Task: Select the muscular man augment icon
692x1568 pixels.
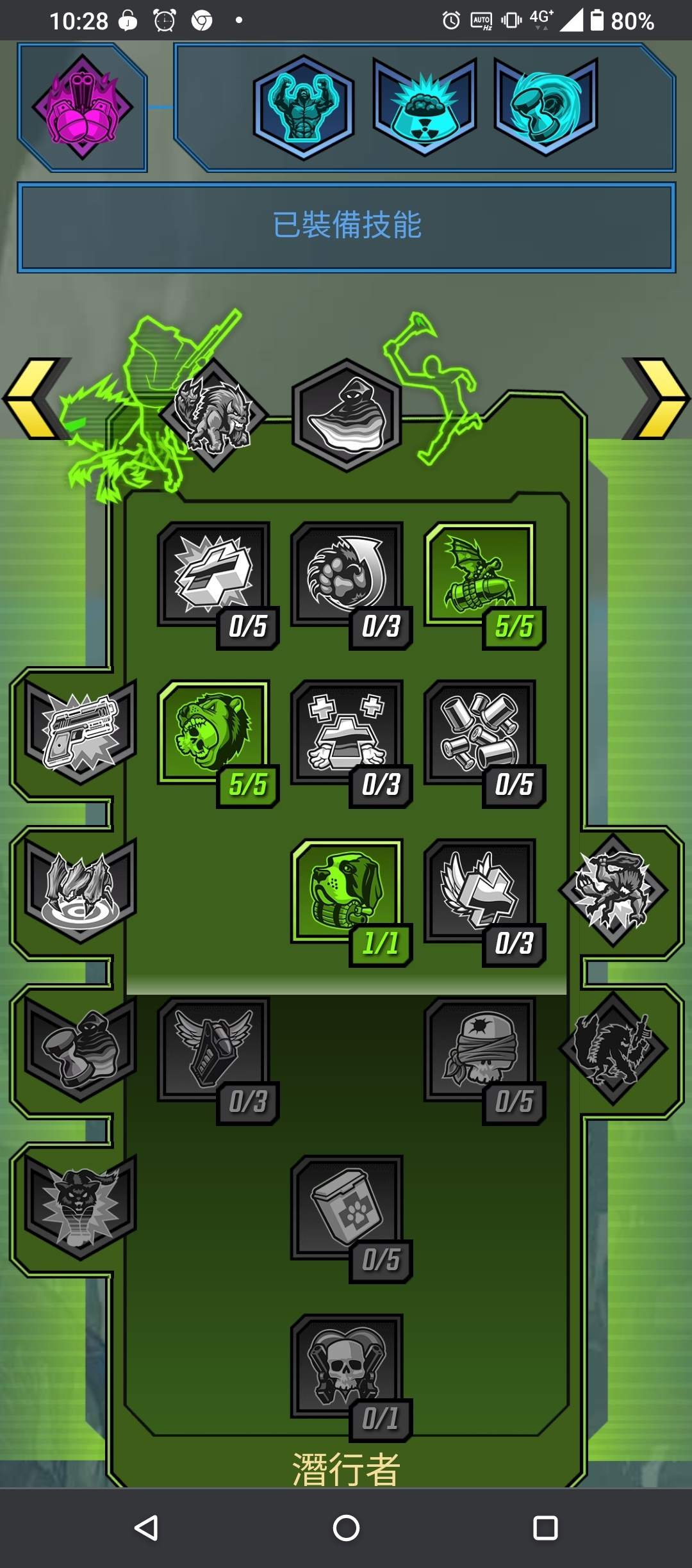Action: coord(303,107)
